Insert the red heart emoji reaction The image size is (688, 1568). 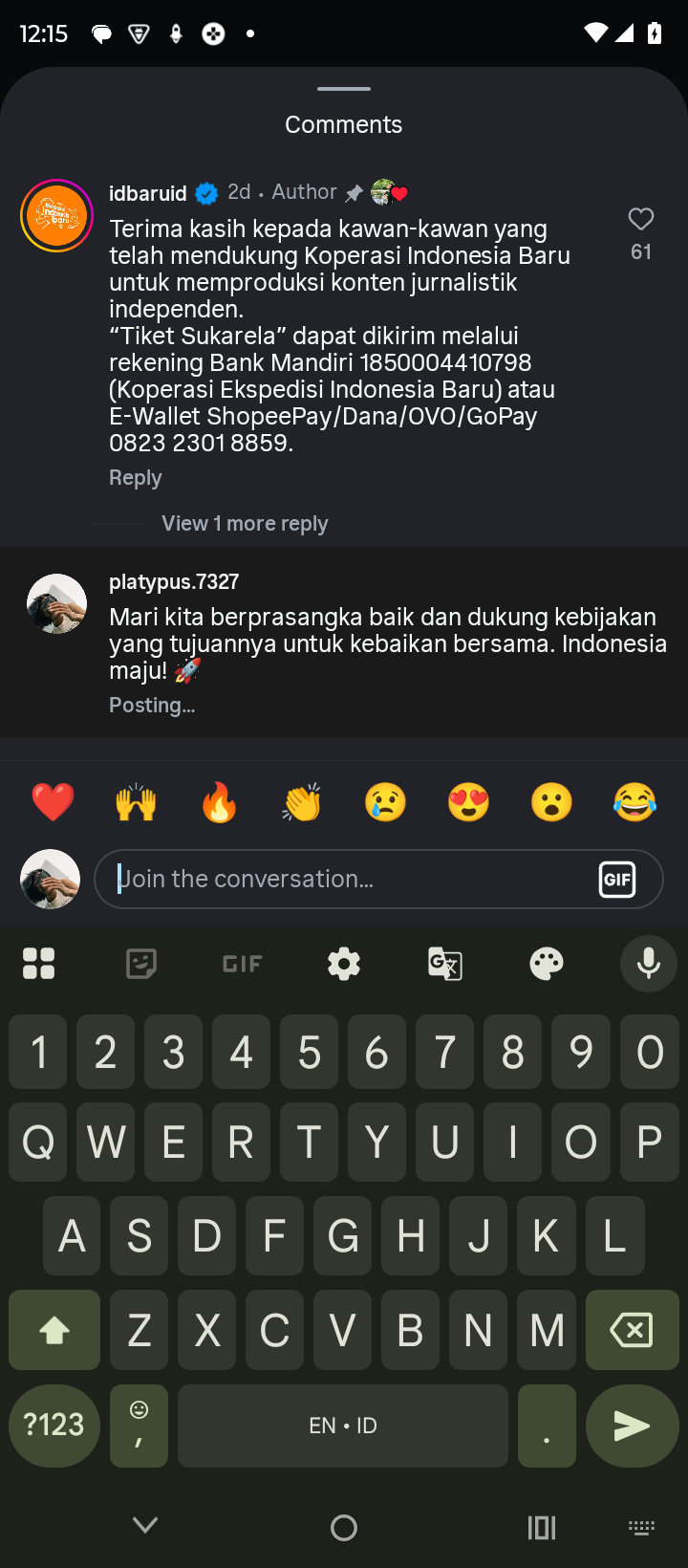coord(53,802)
